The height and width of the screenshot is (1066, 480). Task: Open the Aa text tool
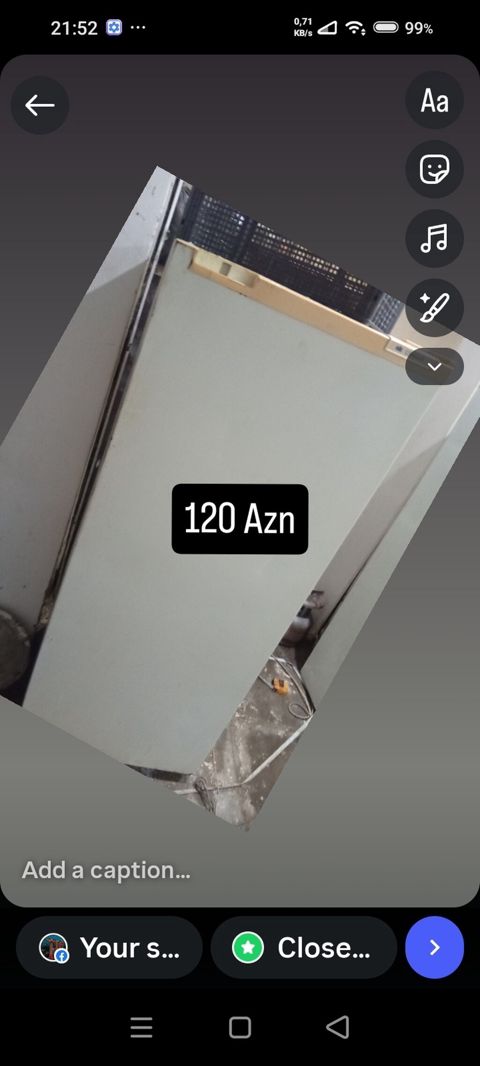(x=434, y=101)
